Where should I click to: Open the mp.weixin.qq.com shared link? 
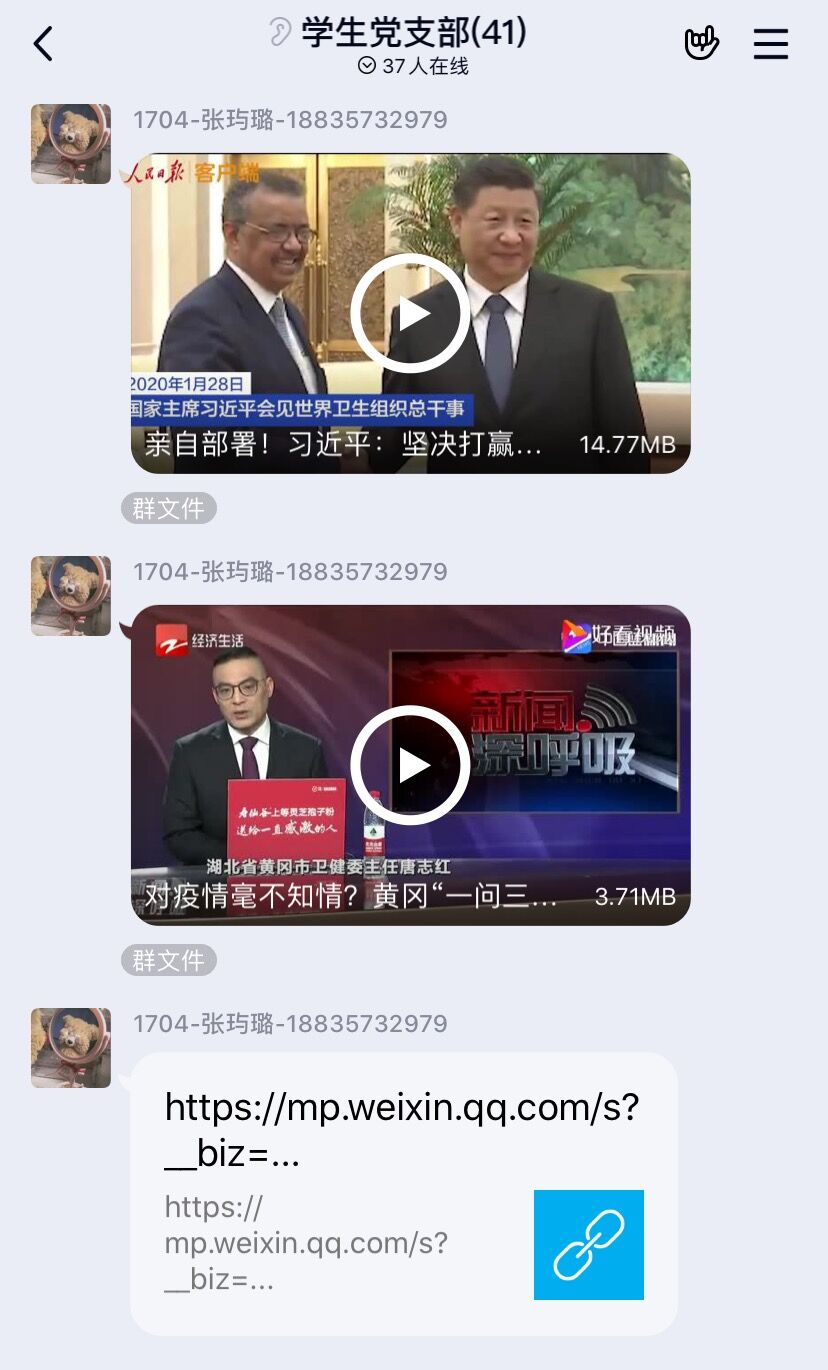point(404,1193)
